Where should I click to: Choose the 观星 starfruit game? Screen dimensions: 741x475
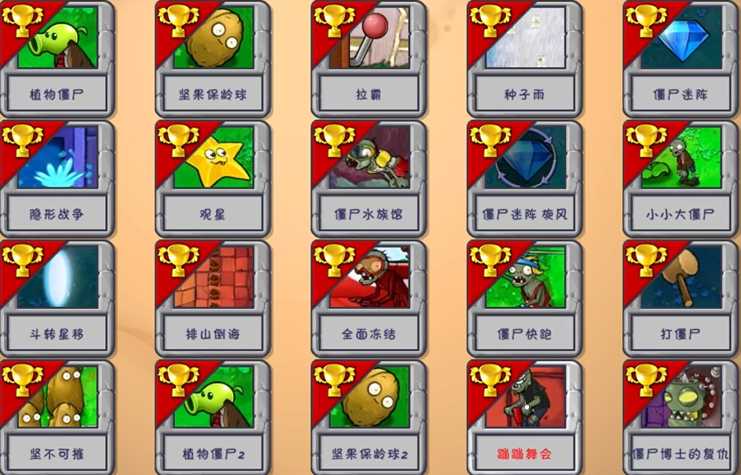213,178
